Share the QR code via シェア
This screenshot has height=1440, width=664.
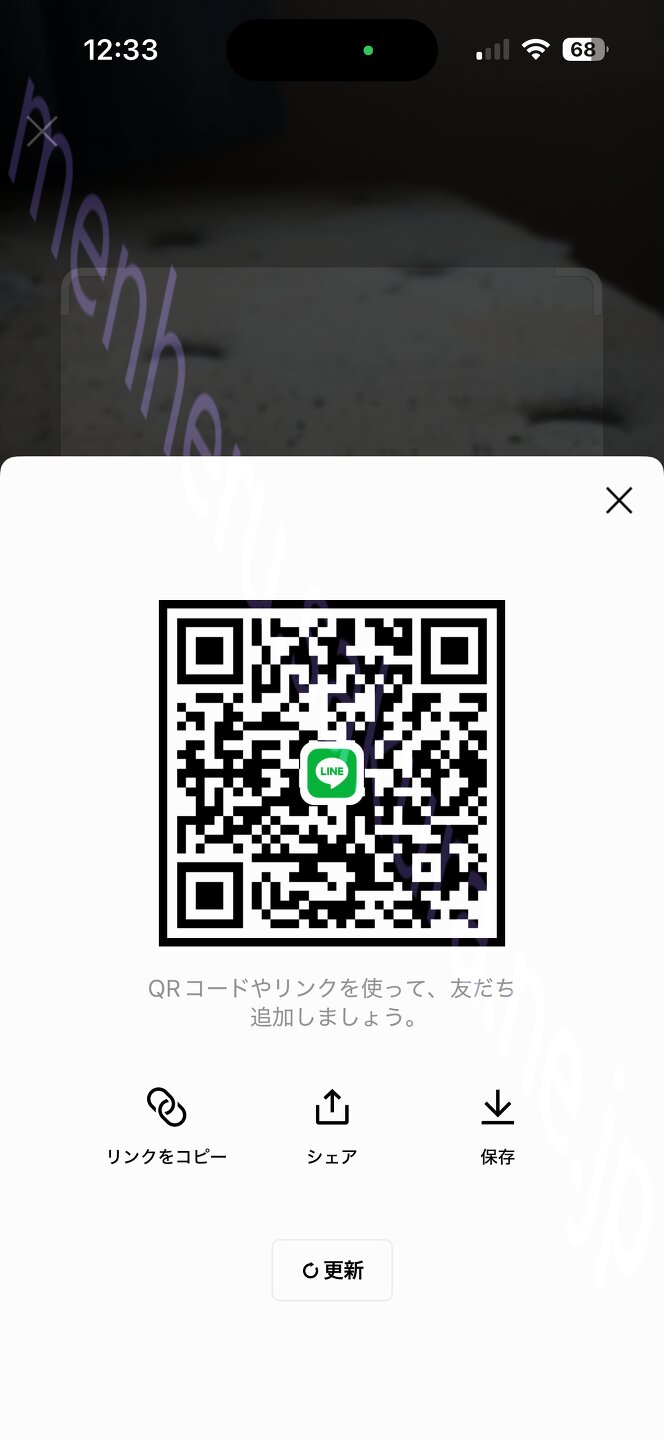[332, 1125]
